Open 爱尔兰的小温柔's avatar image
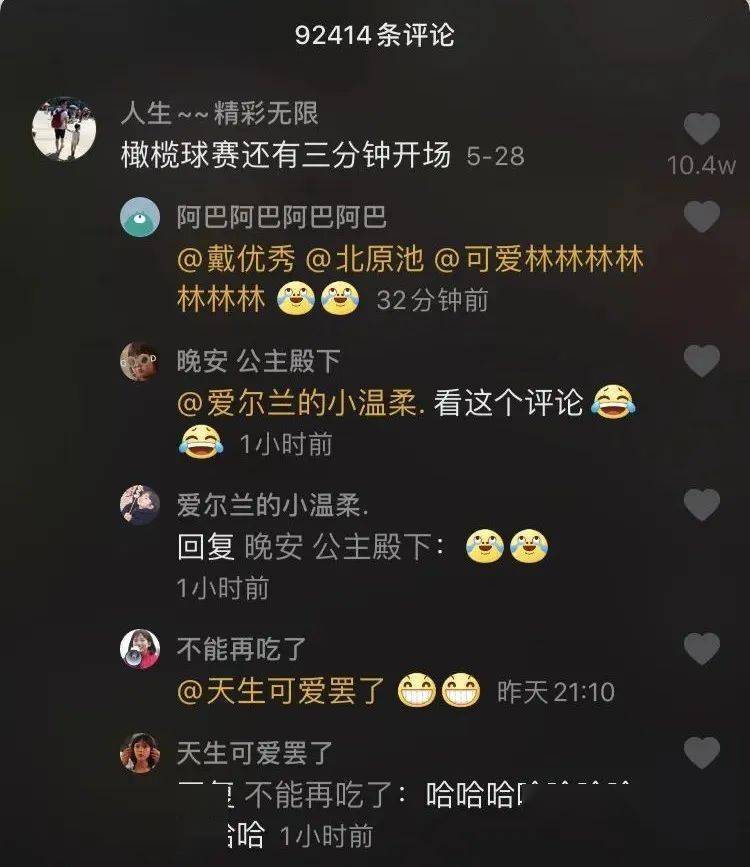This screenshot has width=750, height=867. coord(137,505)
